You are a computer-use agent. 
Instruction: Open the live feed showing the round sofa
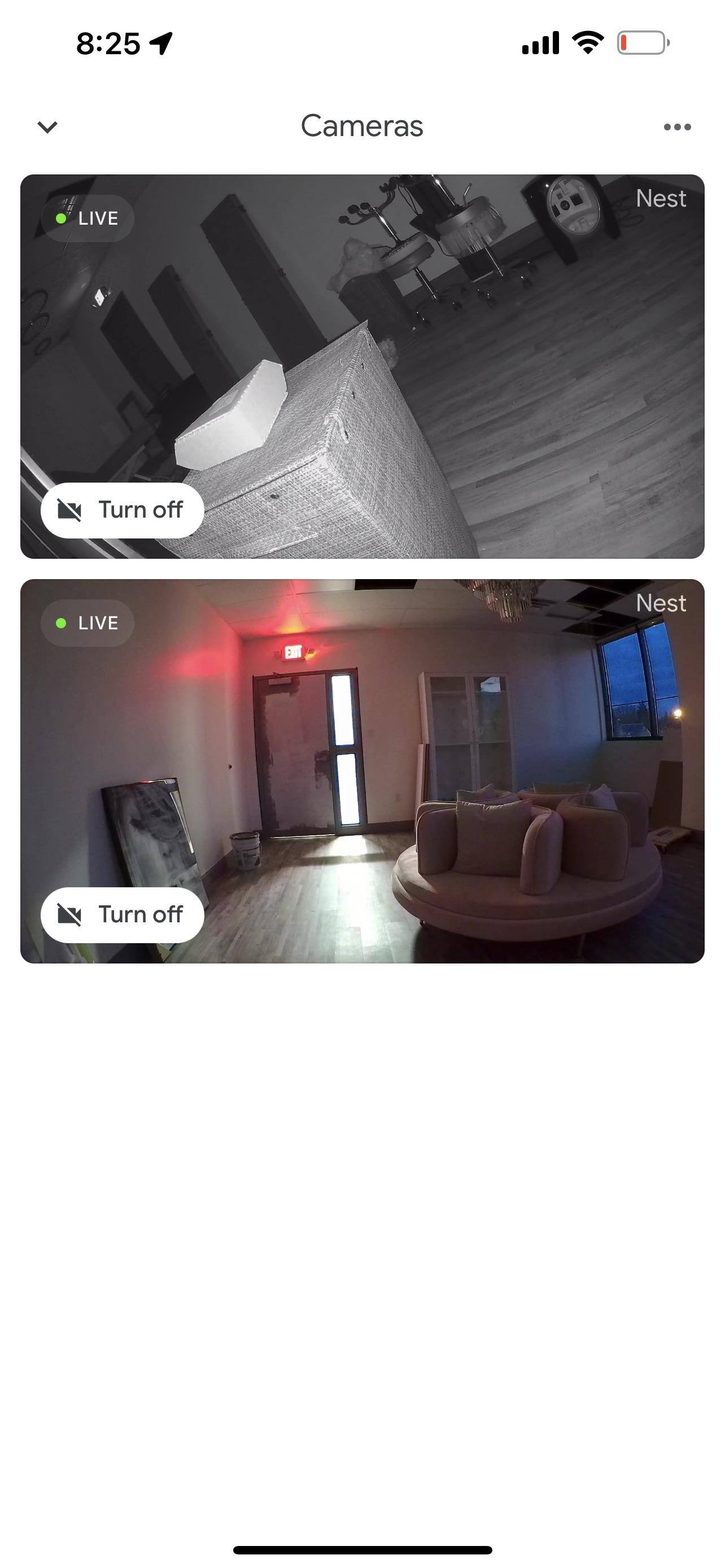coord(426,761)
